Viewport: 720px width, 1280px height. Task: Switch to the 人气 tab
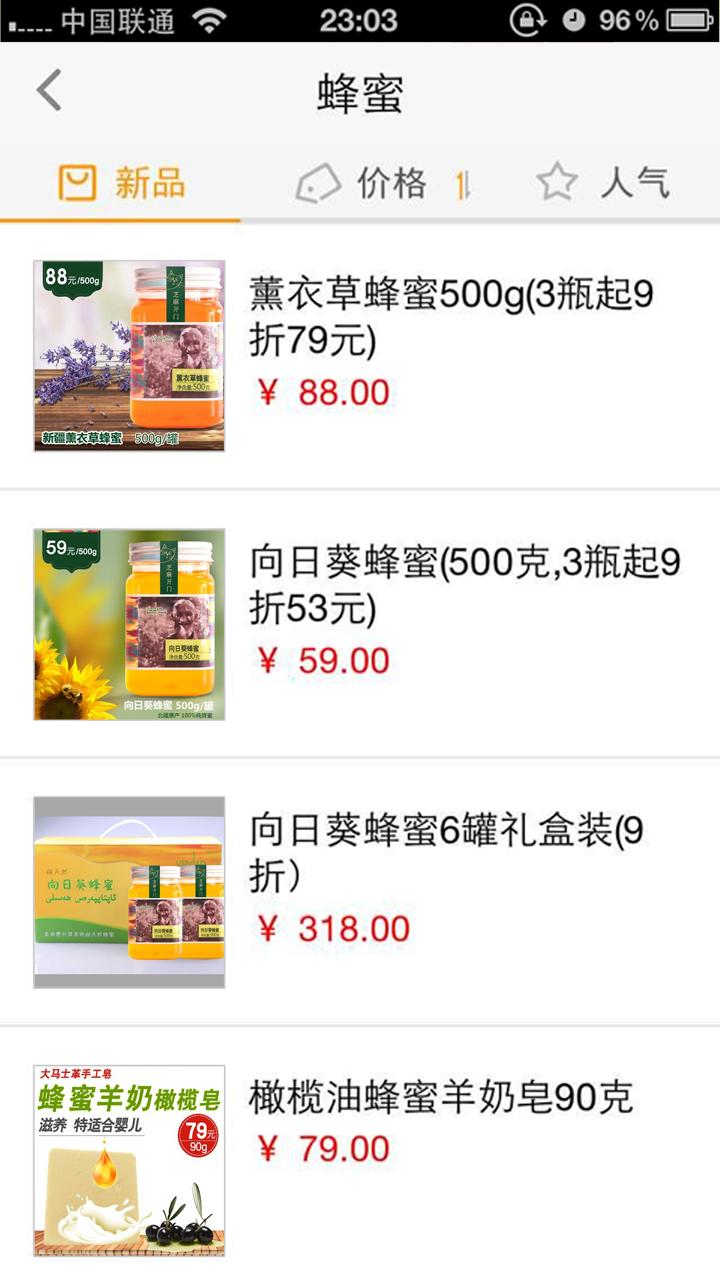coord(604,184)
